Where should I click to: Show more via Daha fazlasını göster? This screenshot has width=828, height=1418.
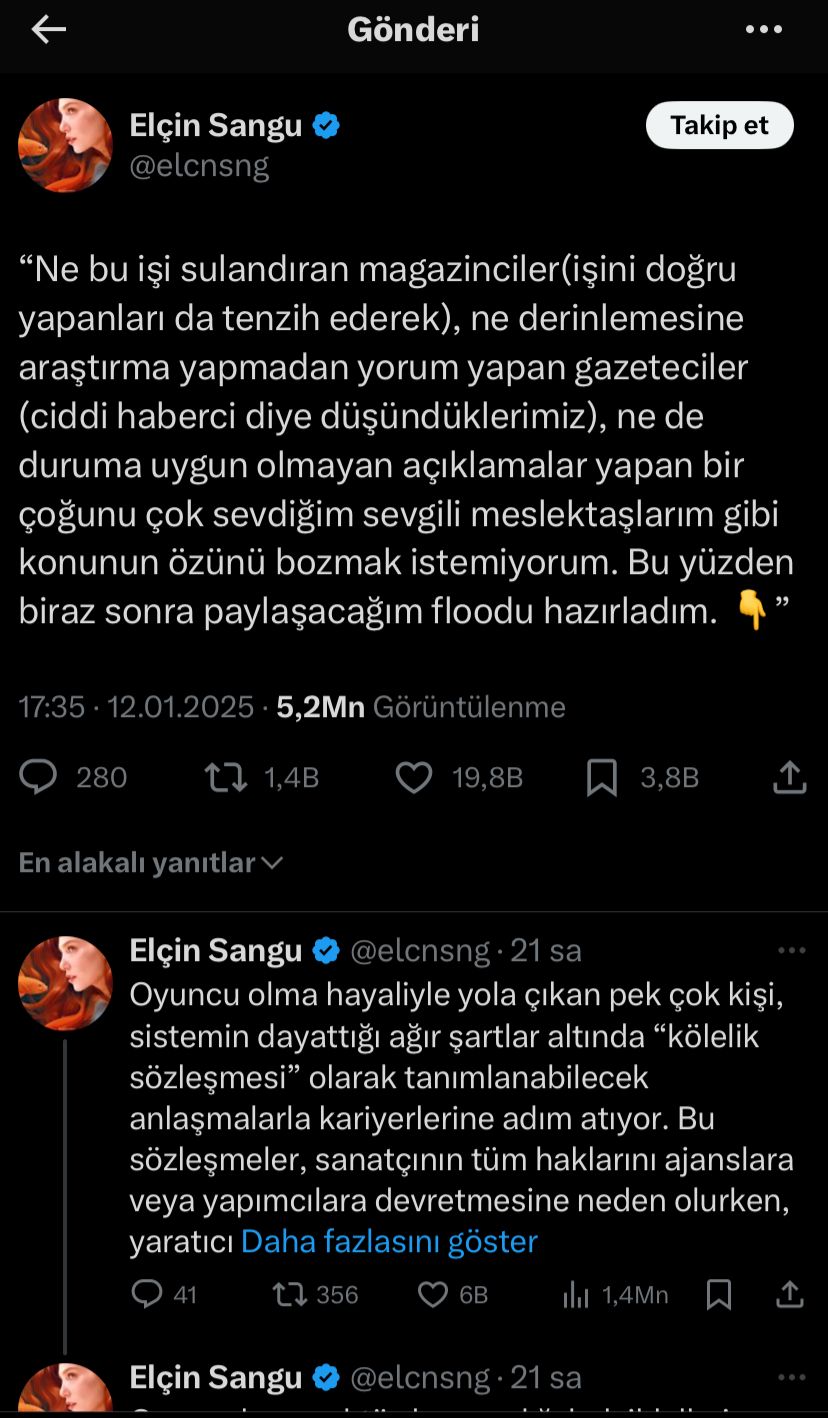click(389, 1241)
